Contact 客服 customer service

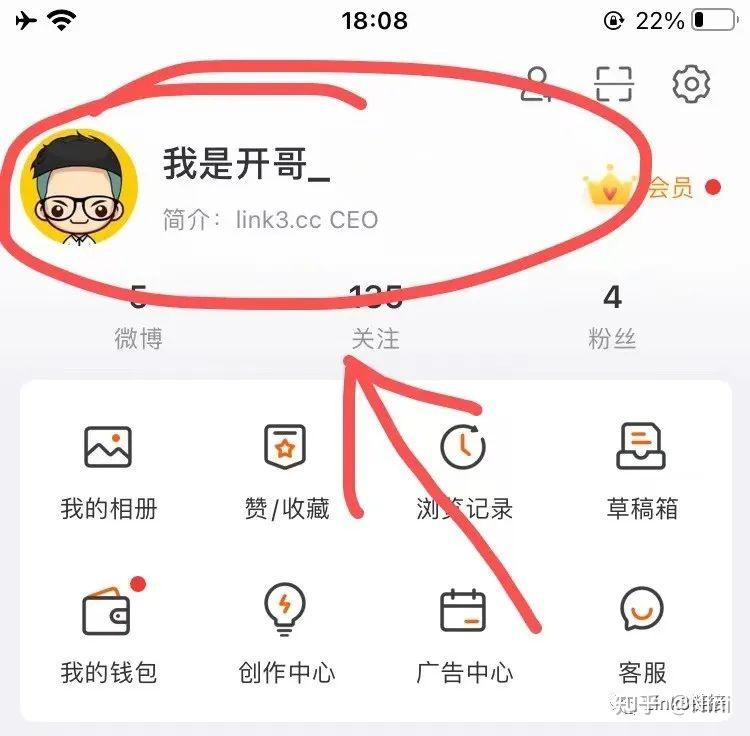coord(642,630)
